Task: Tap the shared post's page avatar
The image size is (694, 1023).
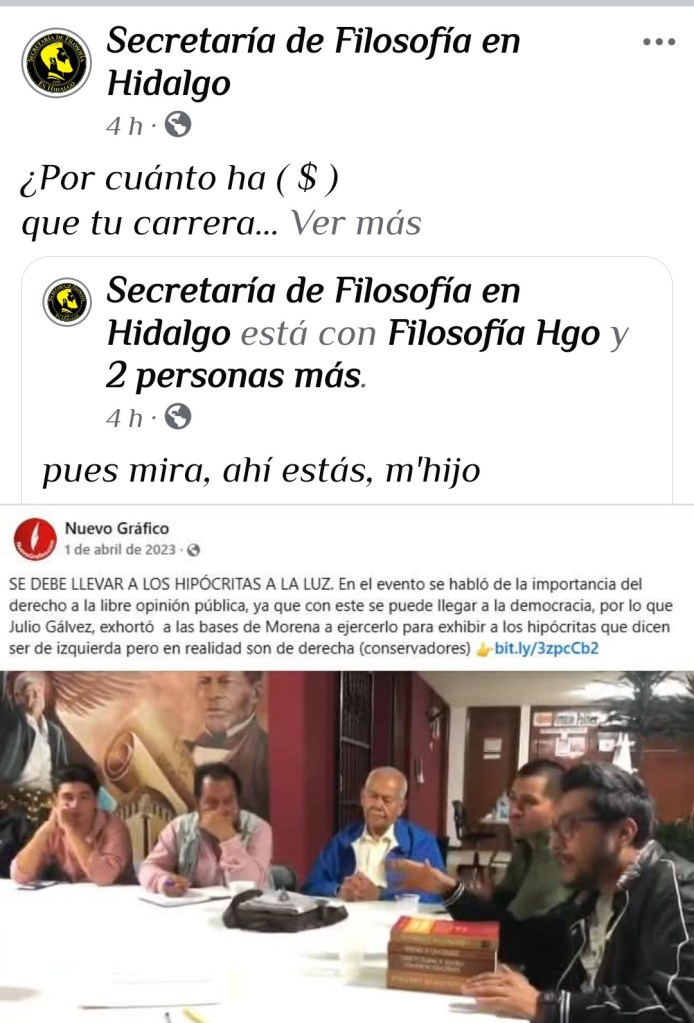Action: (x=67, y=302)
